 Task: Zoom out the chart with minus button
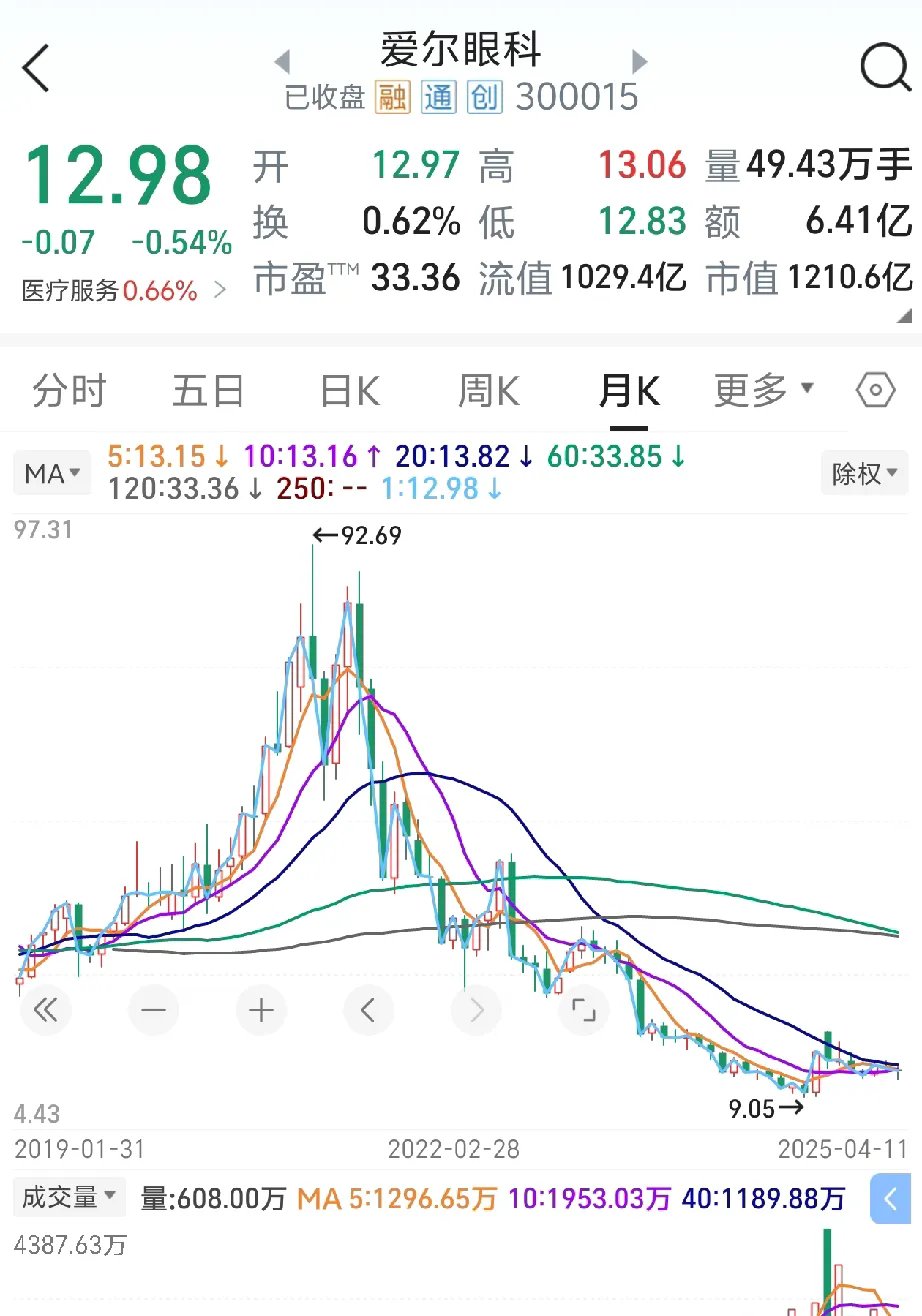click(154, 1010)
